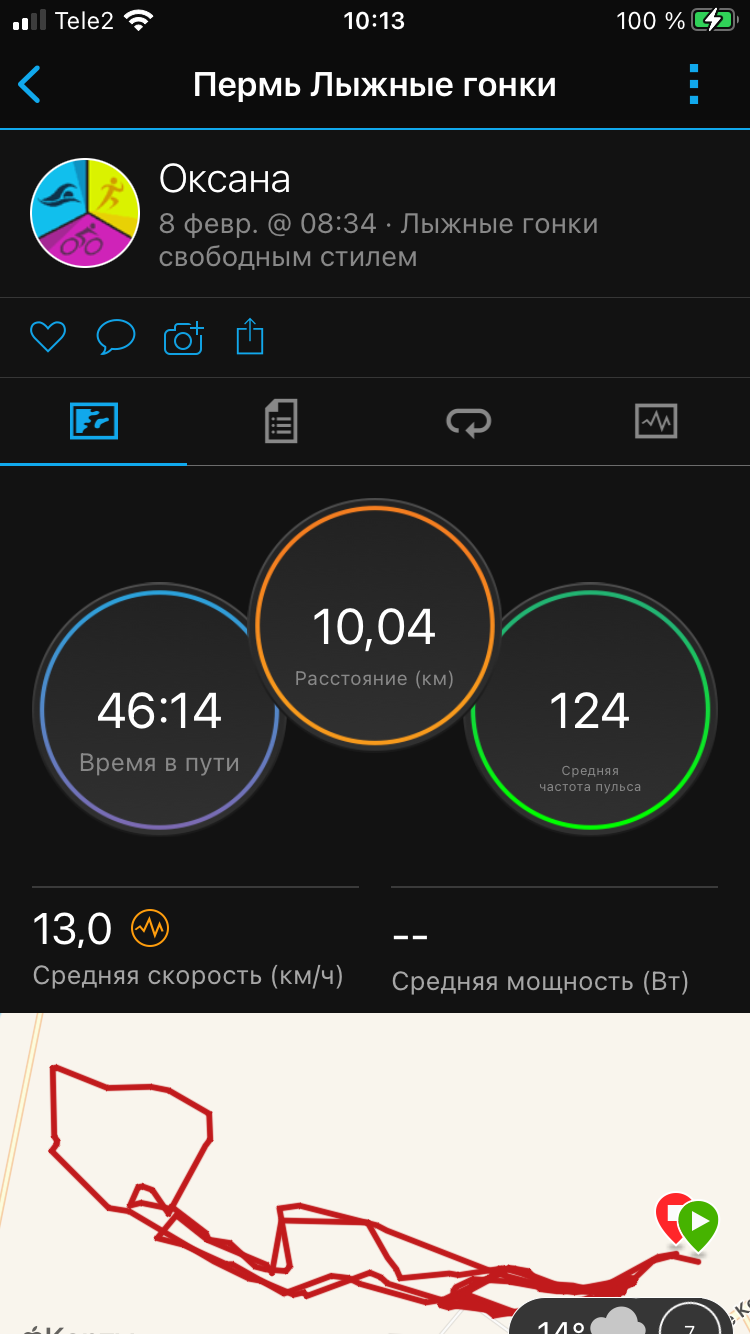Switch to the charts tab
Image resolution: width=750 pixels, height=1334 pixels.
656,421
